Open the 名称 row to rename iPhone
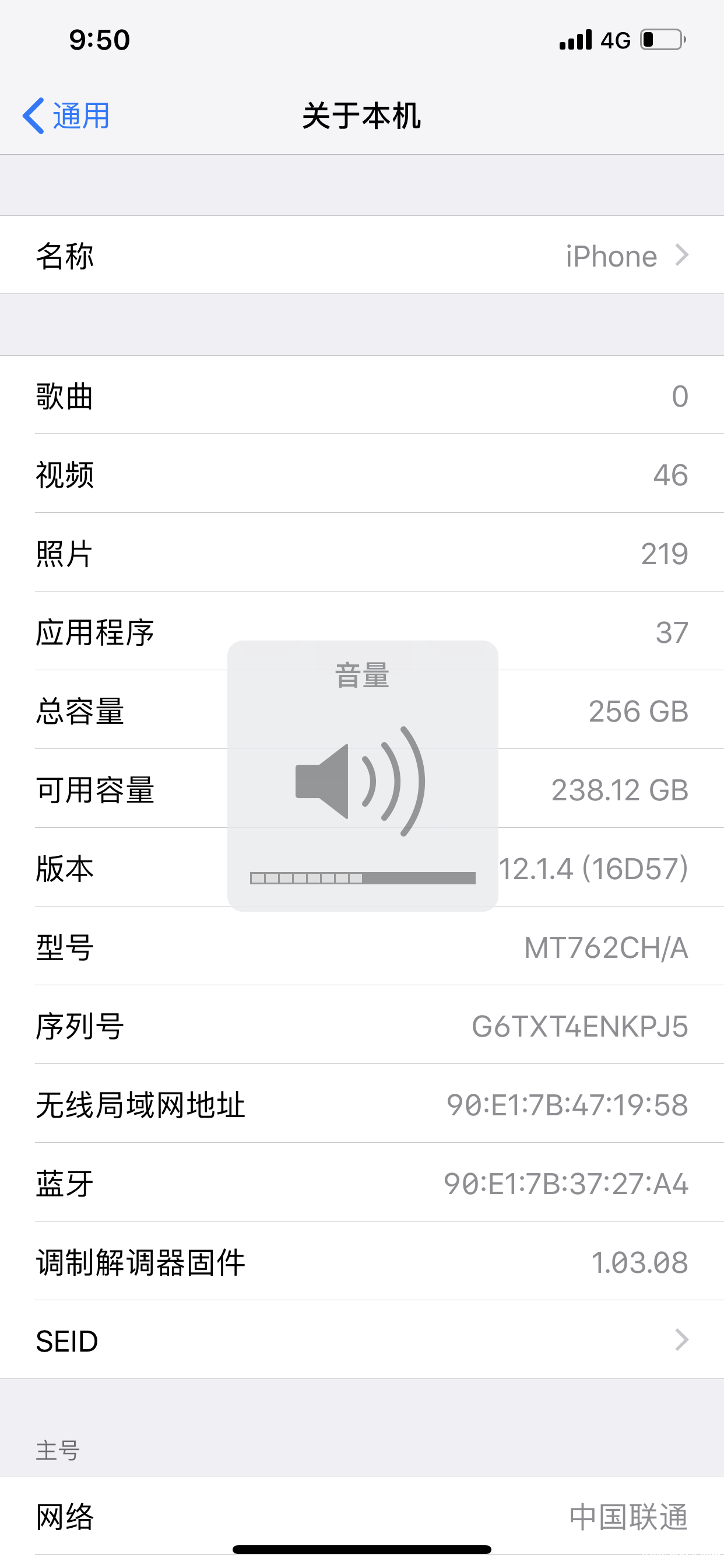 tap(361, 256)
